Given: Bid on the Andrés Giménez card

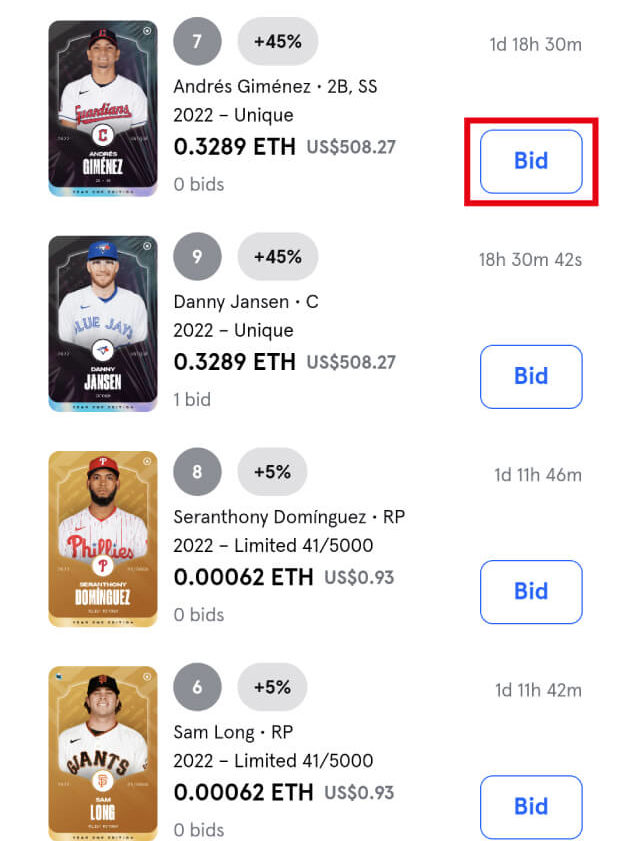Looking at the screenshot, I should click(530, 161).
